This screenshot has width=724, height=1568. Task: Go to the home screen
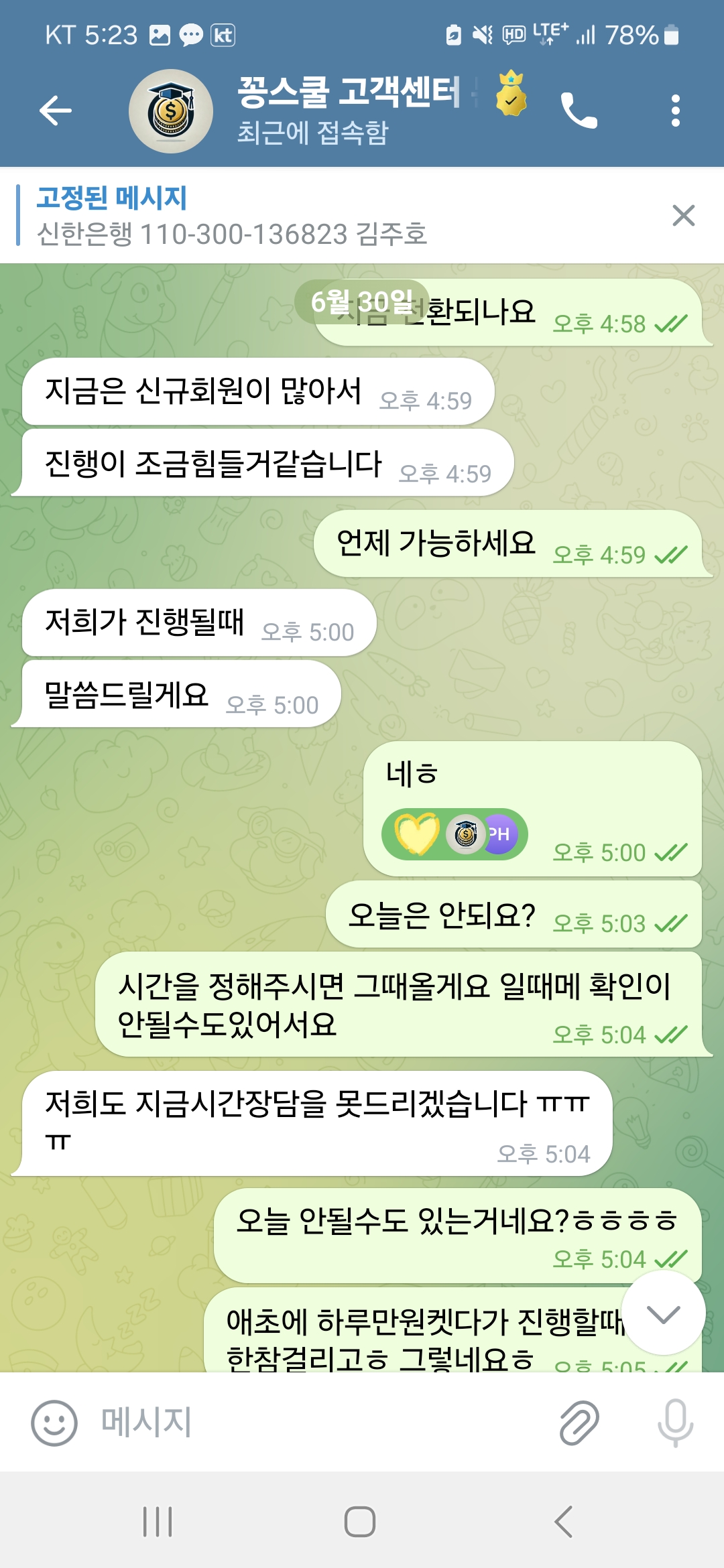pyautogui.click(x=360, y=1522)
